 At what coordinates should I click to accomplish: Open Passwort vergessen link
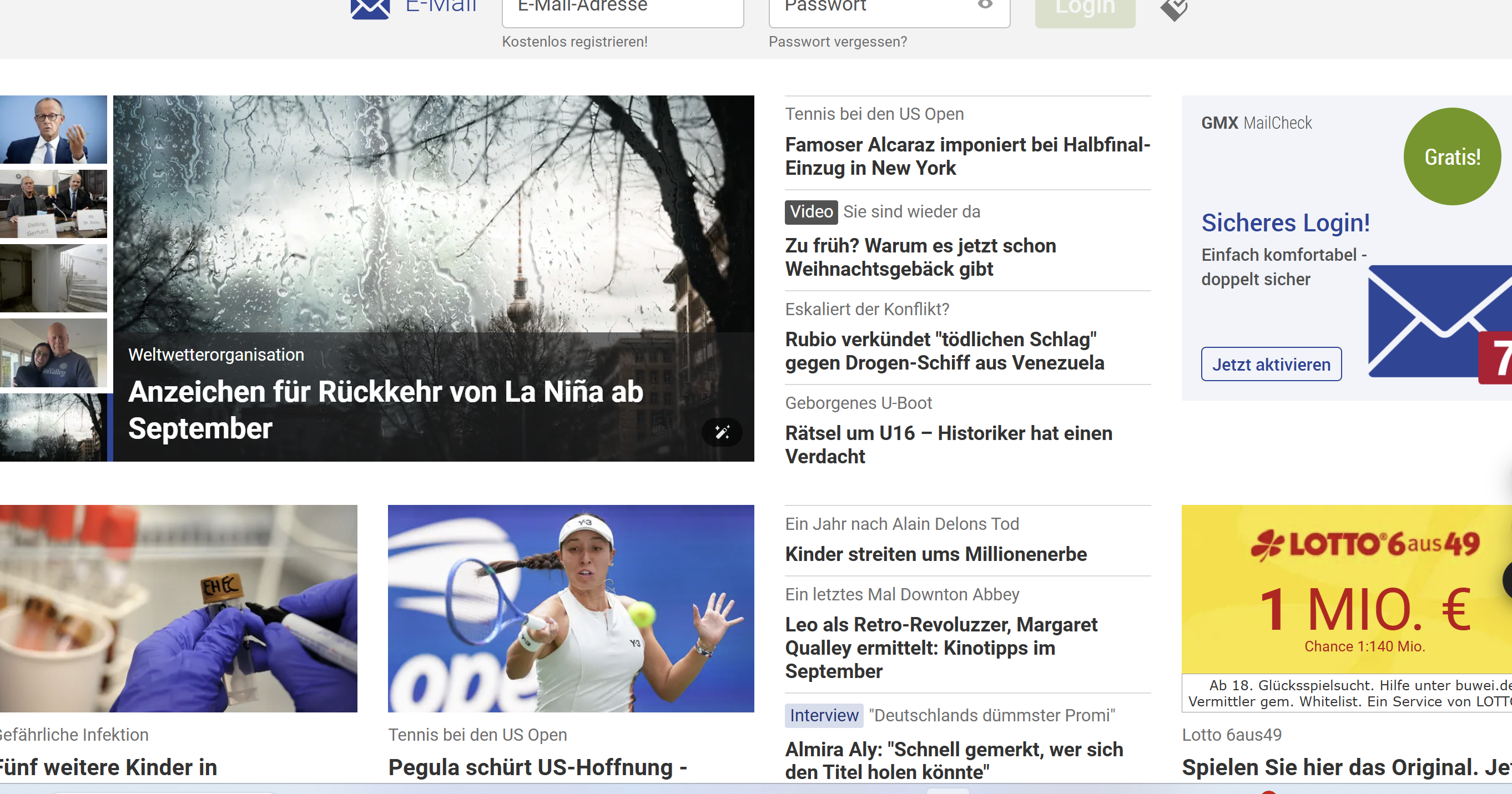tap(838, 42)
